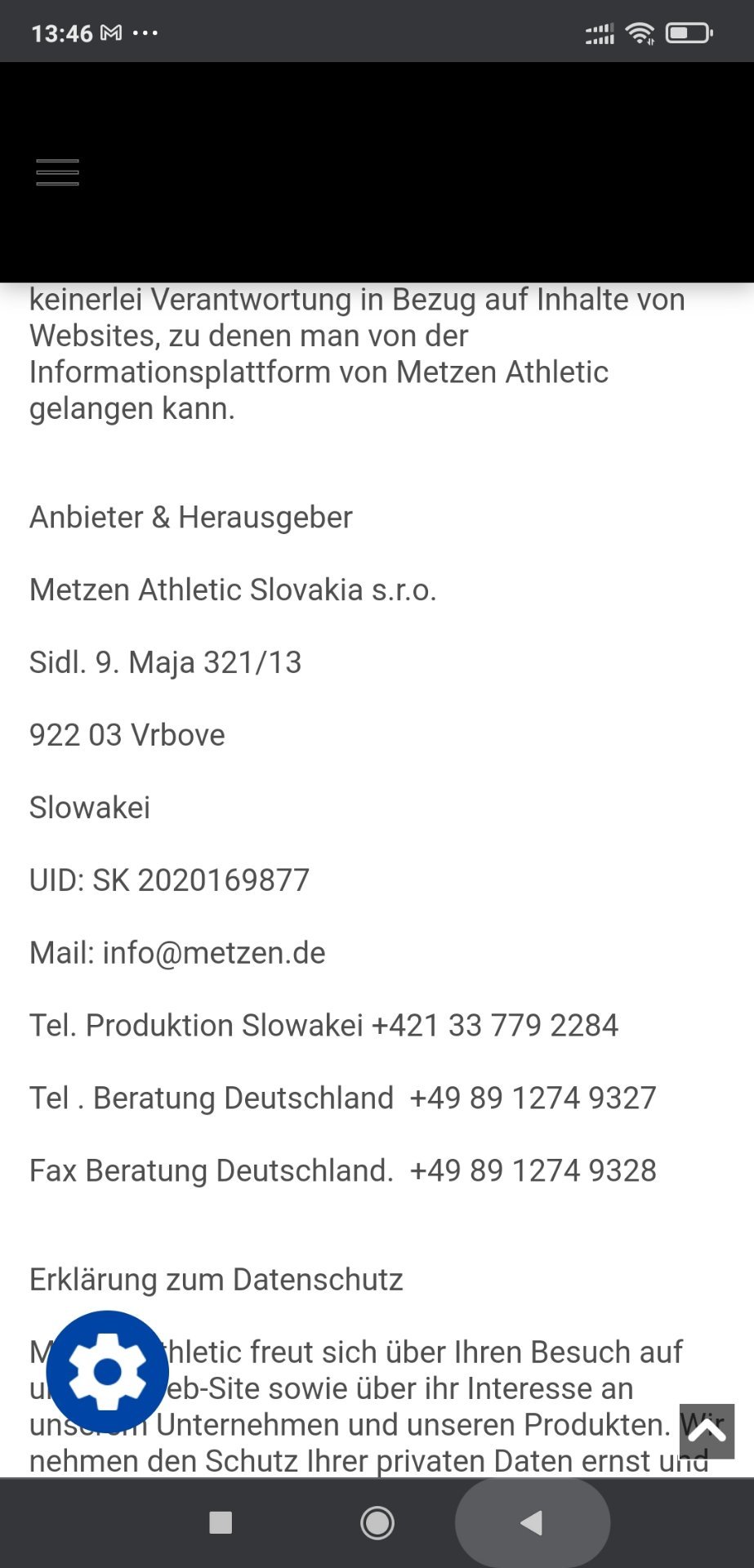Screen dimensions: 754x1568
Task: Jump back to top of page
Action: pos(707,1431)
